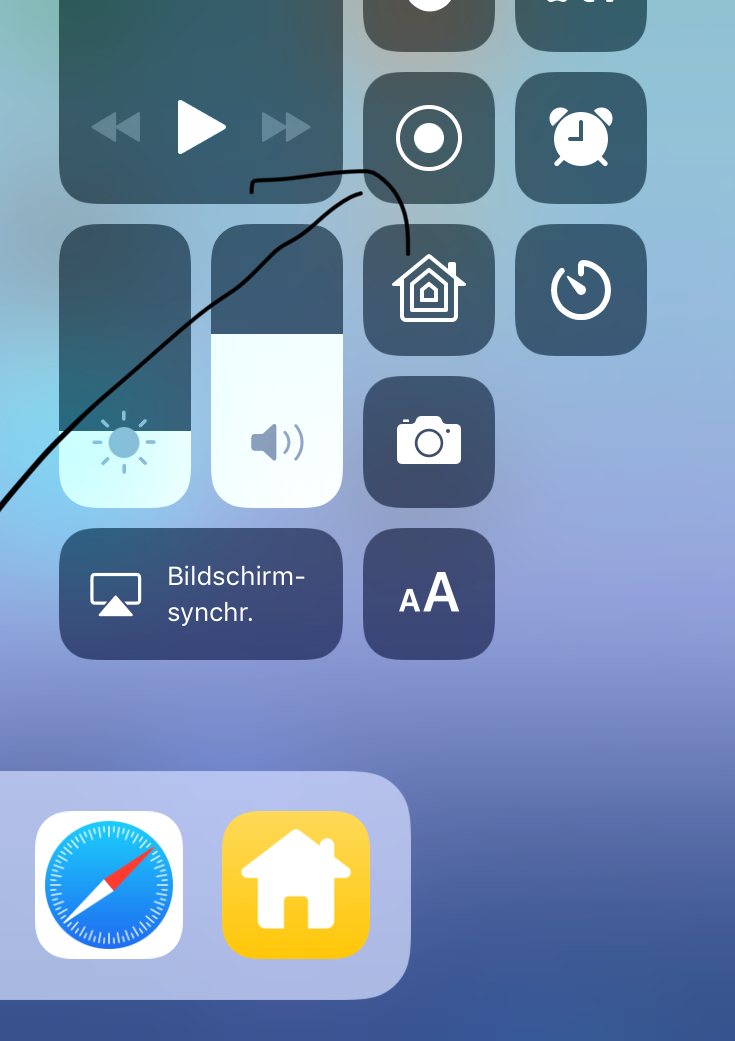Start media playback with the play button
Screen dimensions: 735x1041
(x=201, y=127)
